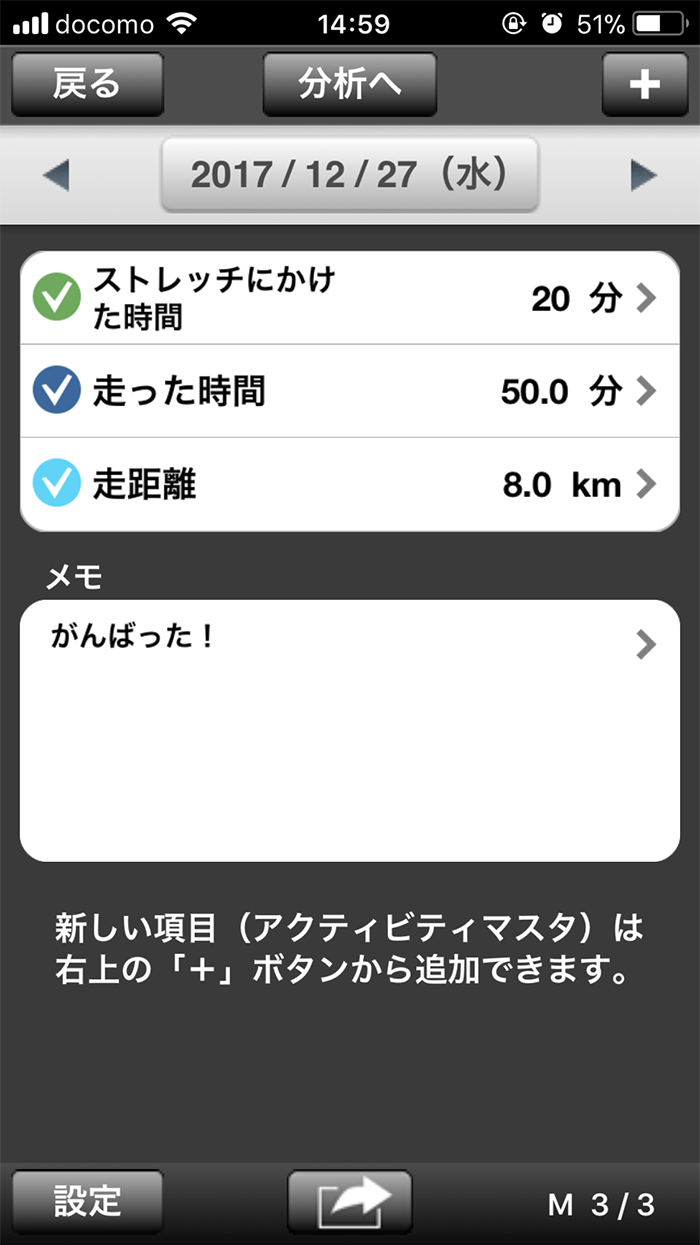This screenshot has height=1245, width=700.
Task: Share the record with the export arrow button
Action: tap(350, 1201)
